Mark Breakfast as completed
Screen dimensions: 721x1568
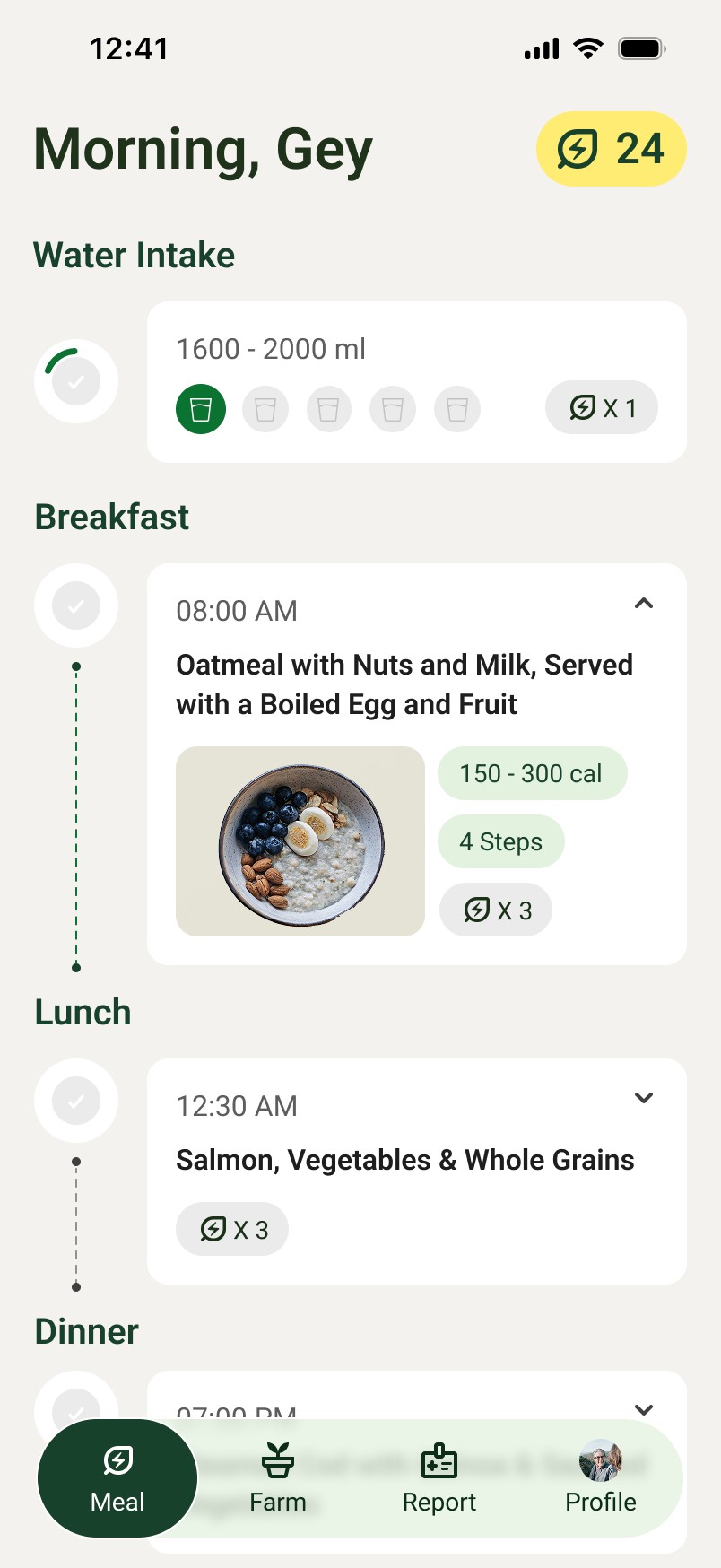coord(76,605)
